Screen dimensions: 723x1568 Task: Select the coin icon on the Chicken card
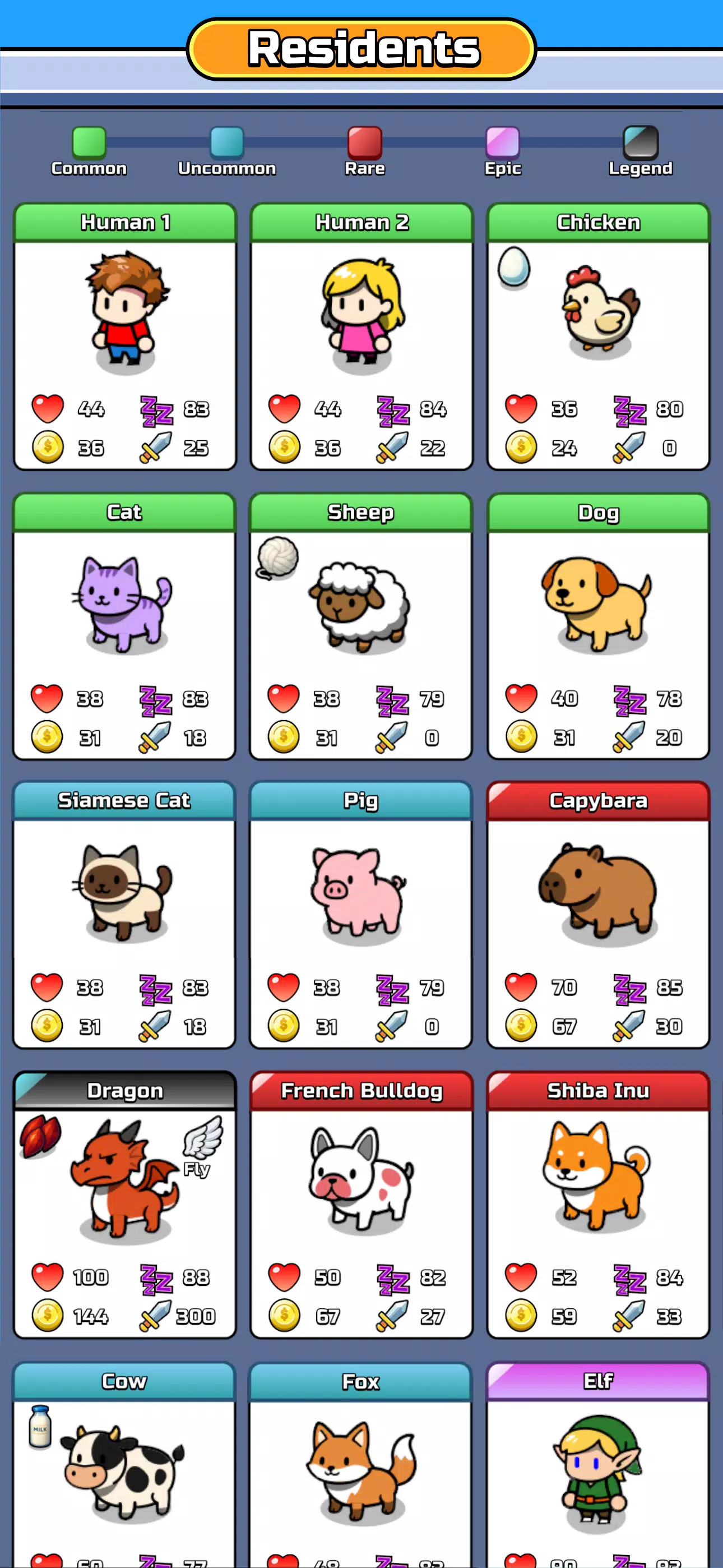click(522, 449)
